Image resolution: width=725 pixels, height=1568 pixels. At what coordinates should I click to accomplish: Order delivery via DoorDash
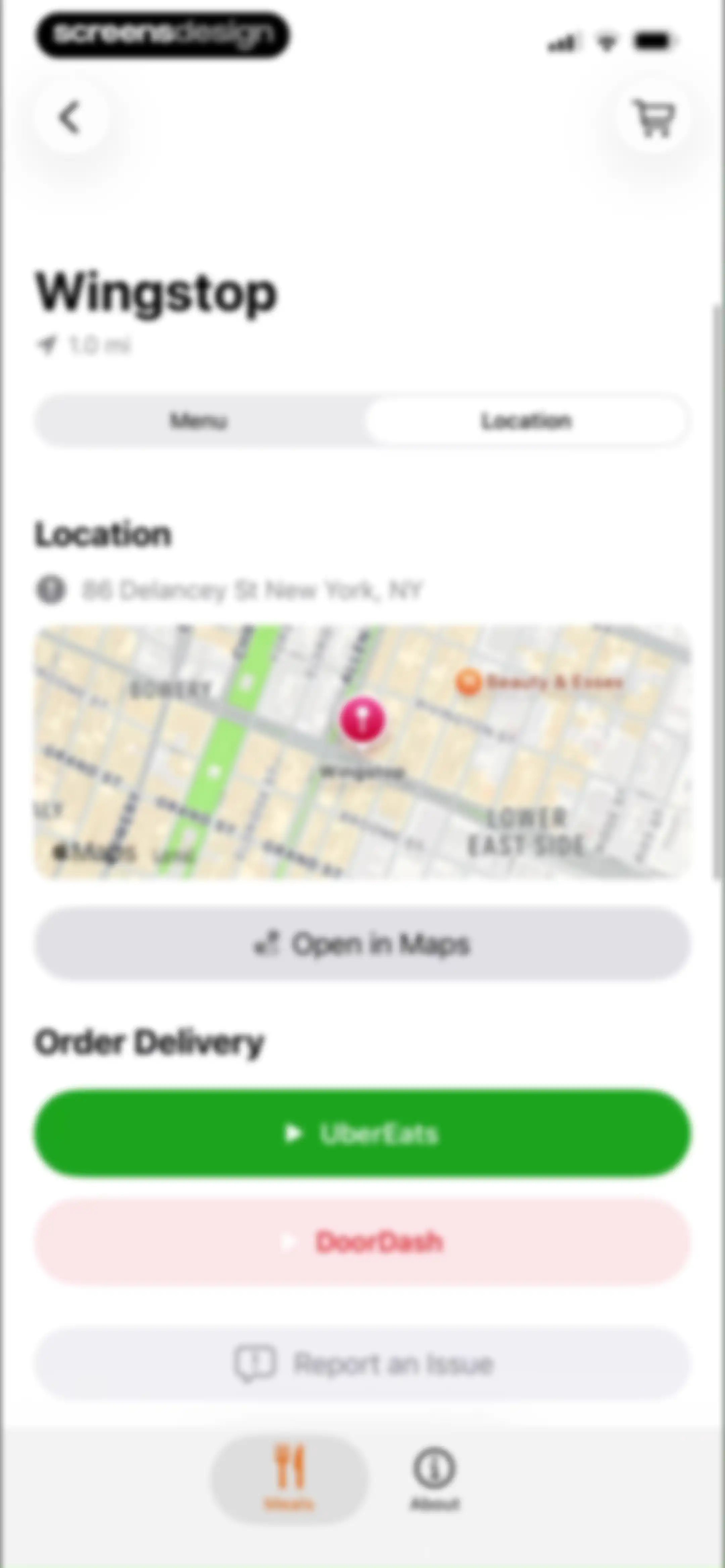tap(363, 1242)
